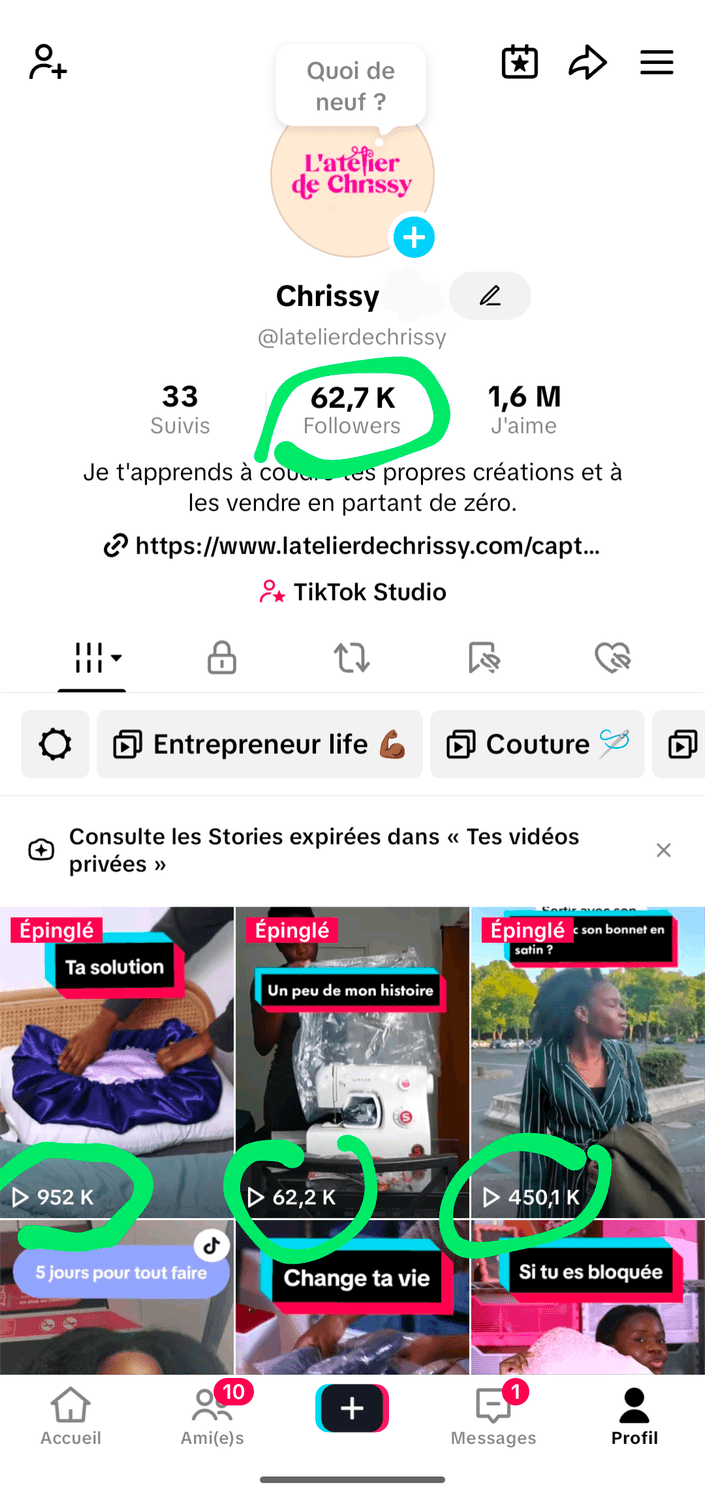Play the pinned video 'Ta solution'
This screenshot has height=1500, width=705.
pos(116,1060)
